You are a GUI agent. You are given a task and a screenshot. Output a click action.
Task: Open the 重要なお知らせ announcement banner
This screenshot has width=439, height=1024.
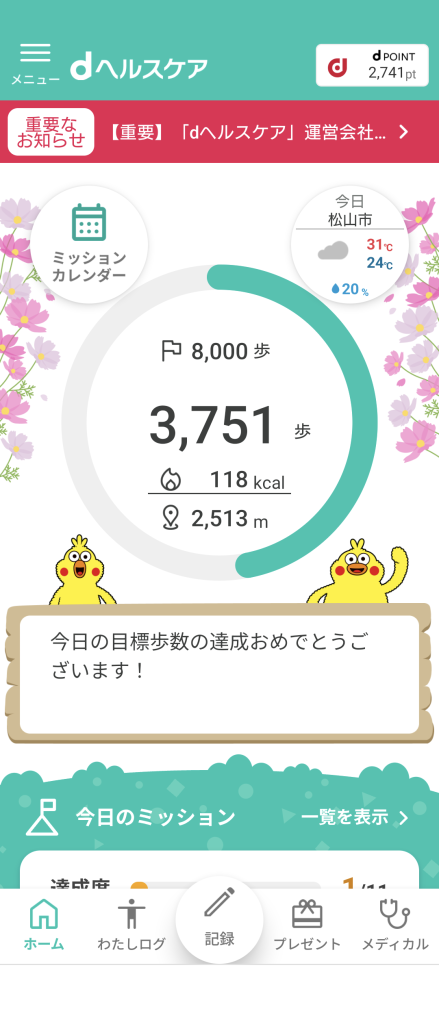tap(220, 132)
